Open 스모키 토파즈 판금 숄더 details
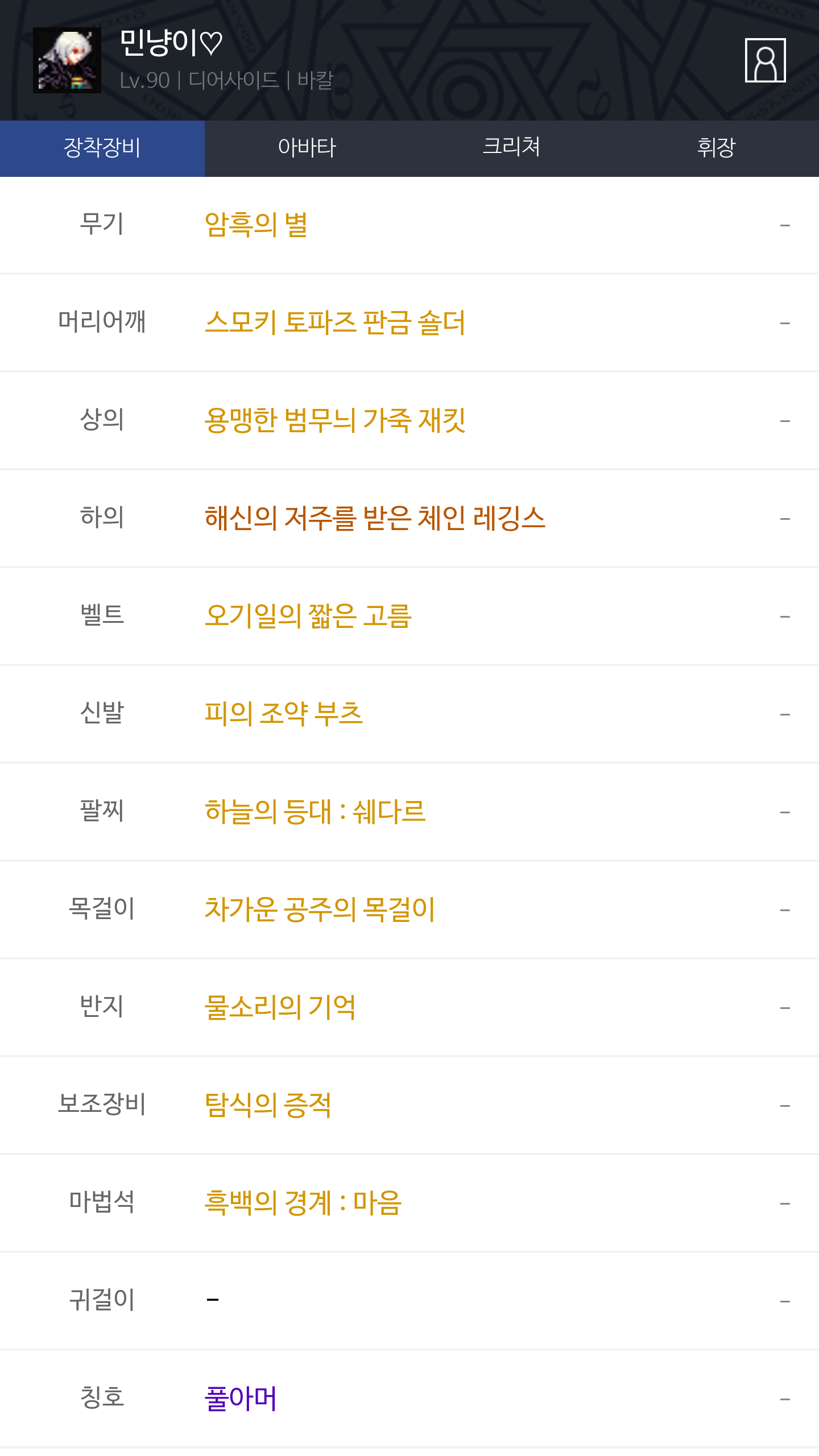The width and height of the screenshot is (819, 1456). point(335,323)
